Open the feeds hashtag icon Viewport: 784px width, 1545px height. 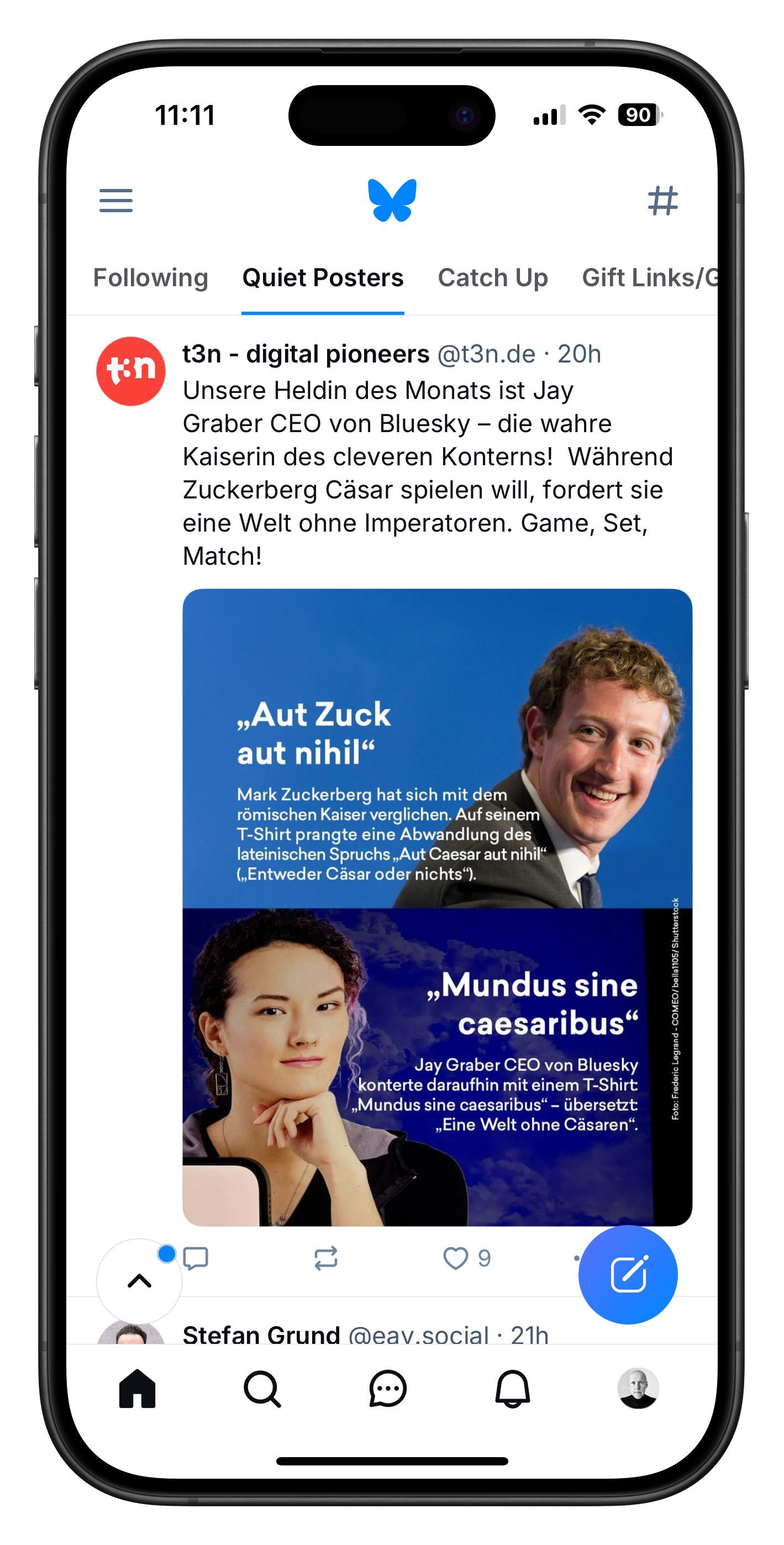click(x=662, y=201)
